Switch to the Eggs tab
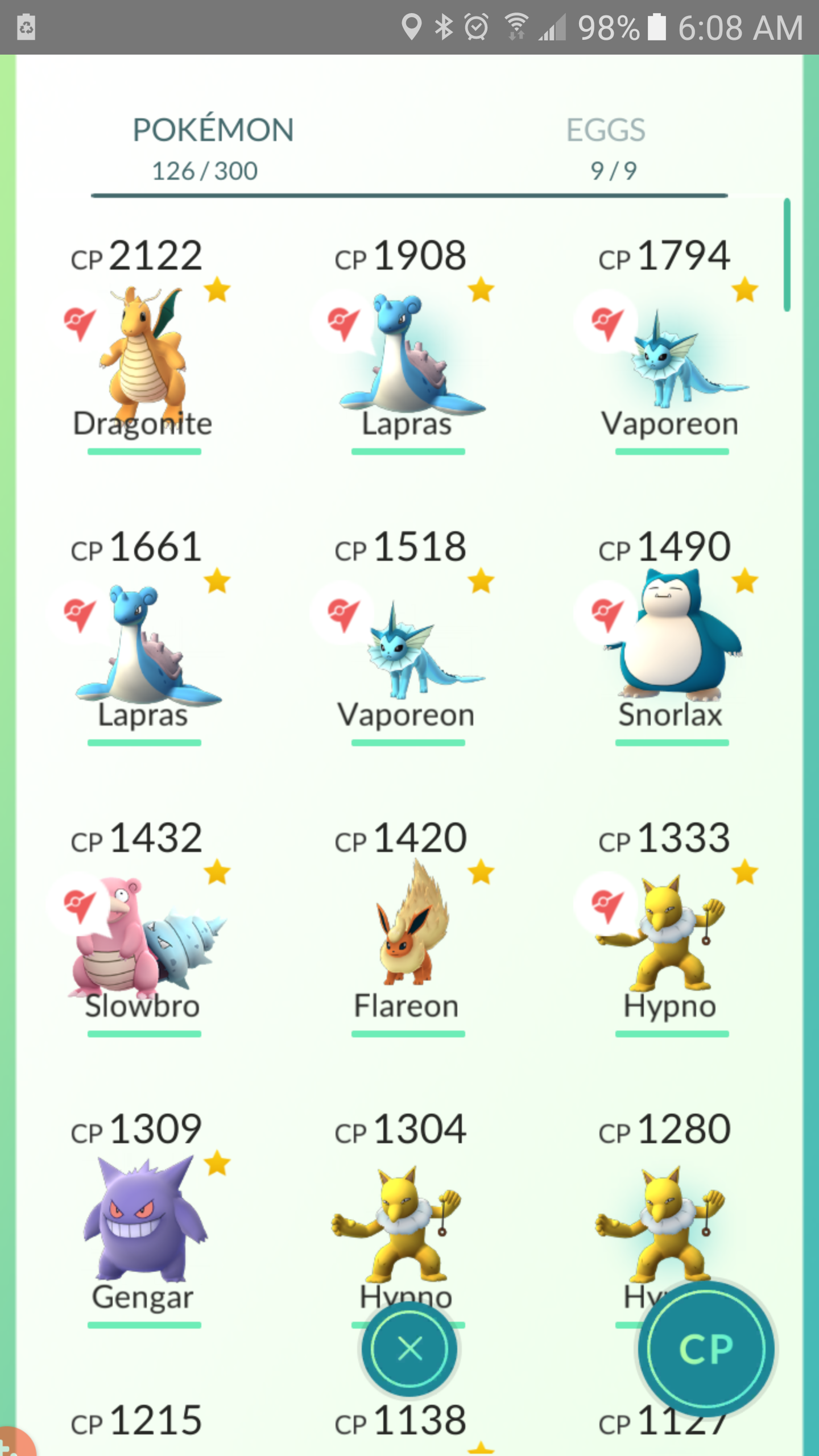Image resolution: width=819 pixels, height=1456 pixels. pos(607,148)
